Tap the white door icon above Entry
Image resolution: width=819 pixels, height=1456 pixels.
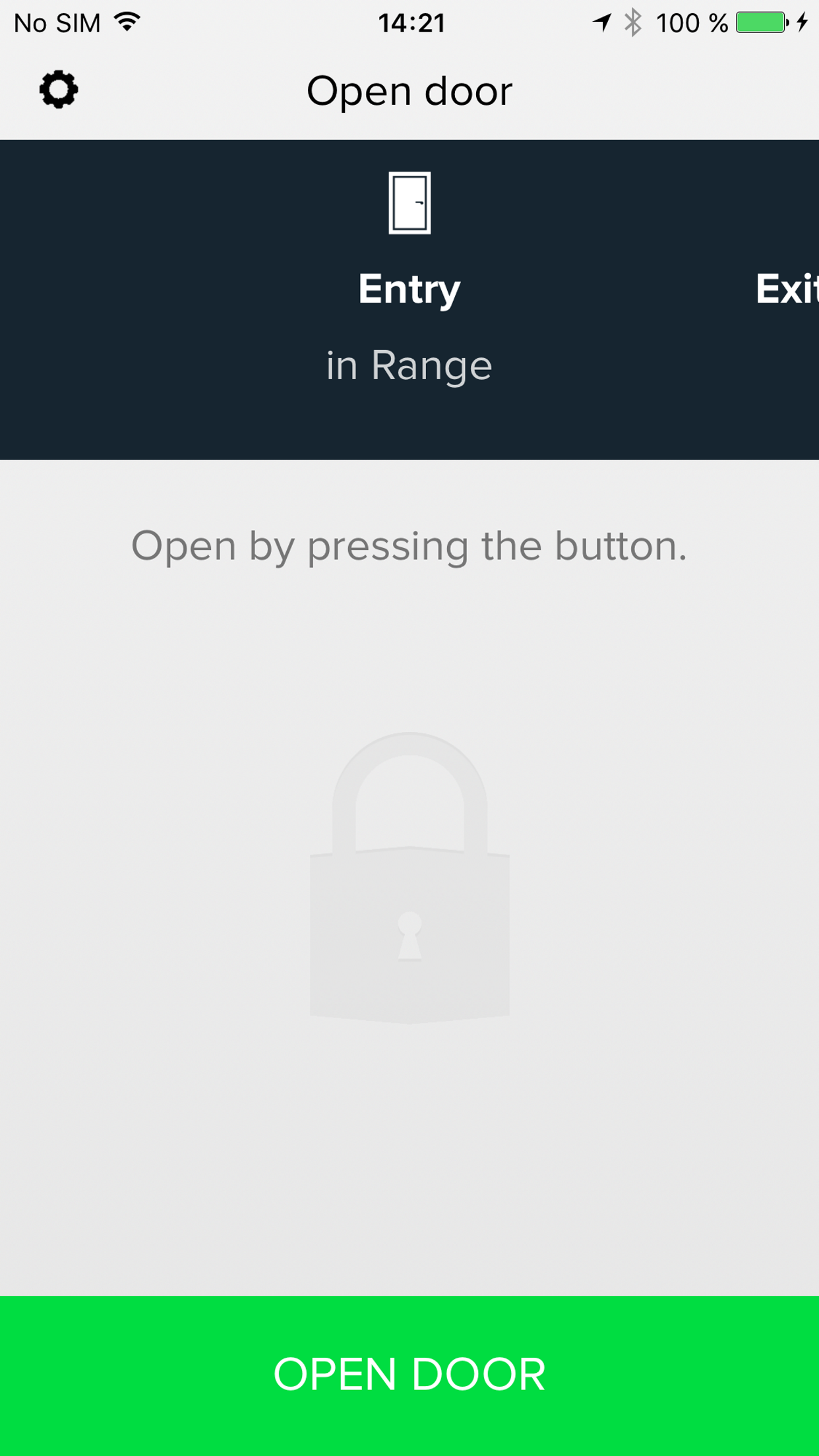point(409,204)
